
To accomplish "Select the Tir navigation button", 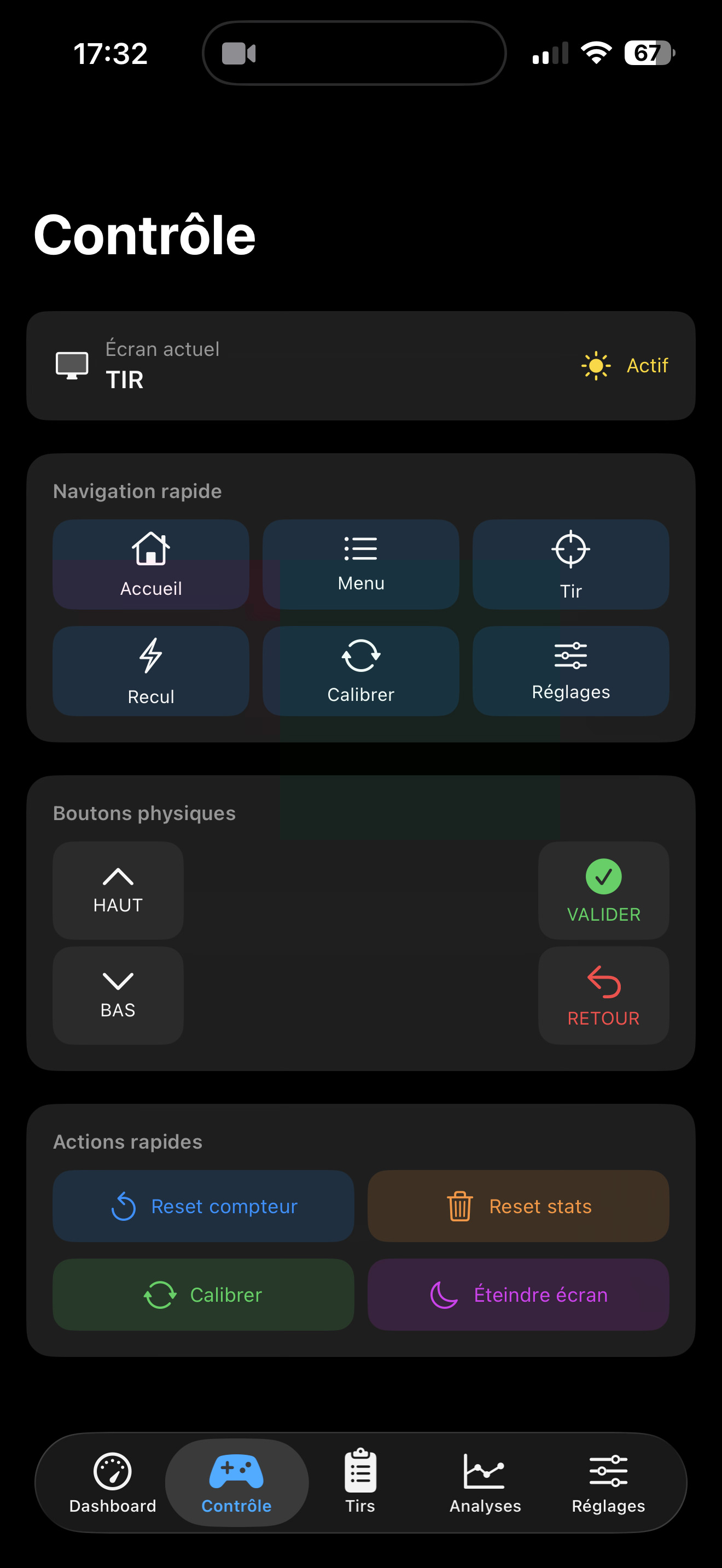I will click(x=570, y=564).
